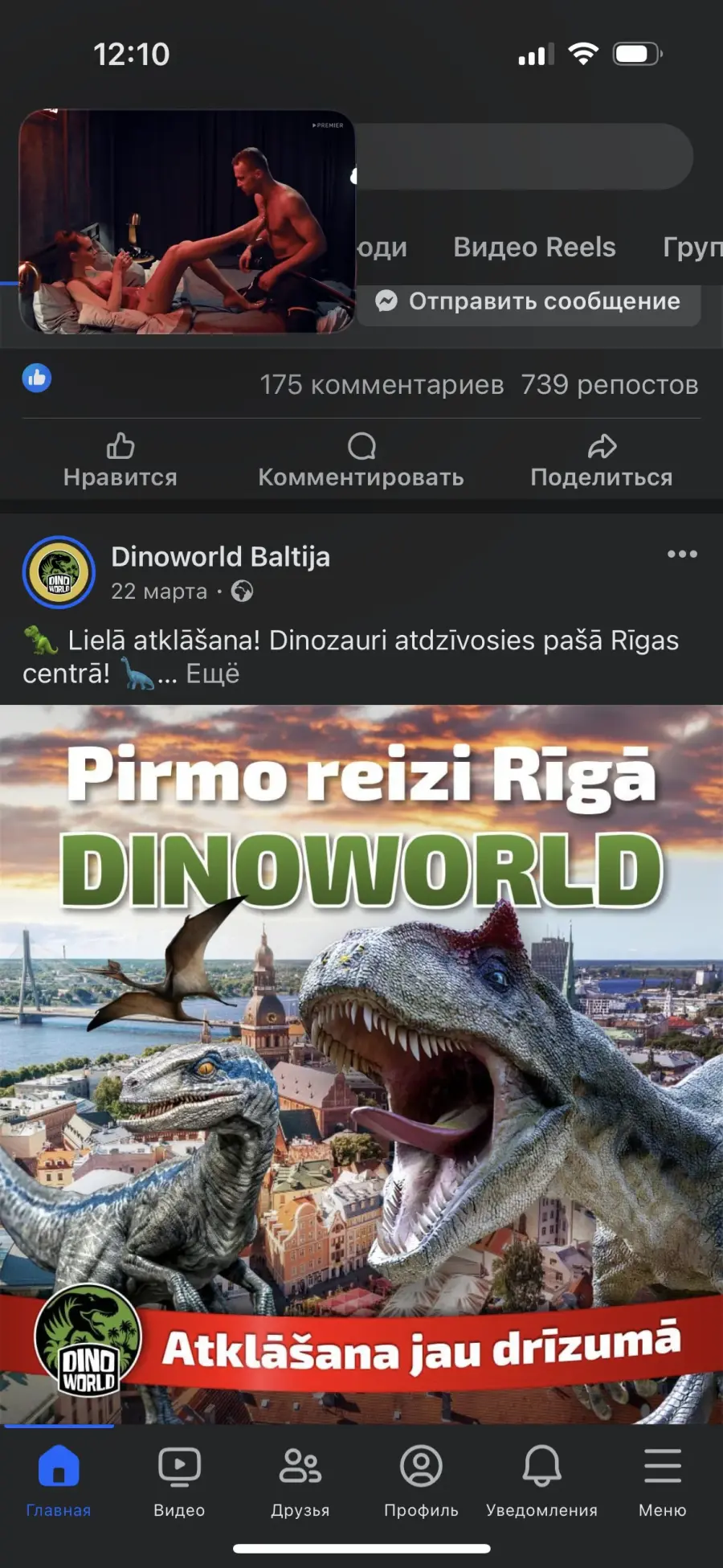Like the post with 175 comments
This screenshot has height=1568, width=723.
120,461
